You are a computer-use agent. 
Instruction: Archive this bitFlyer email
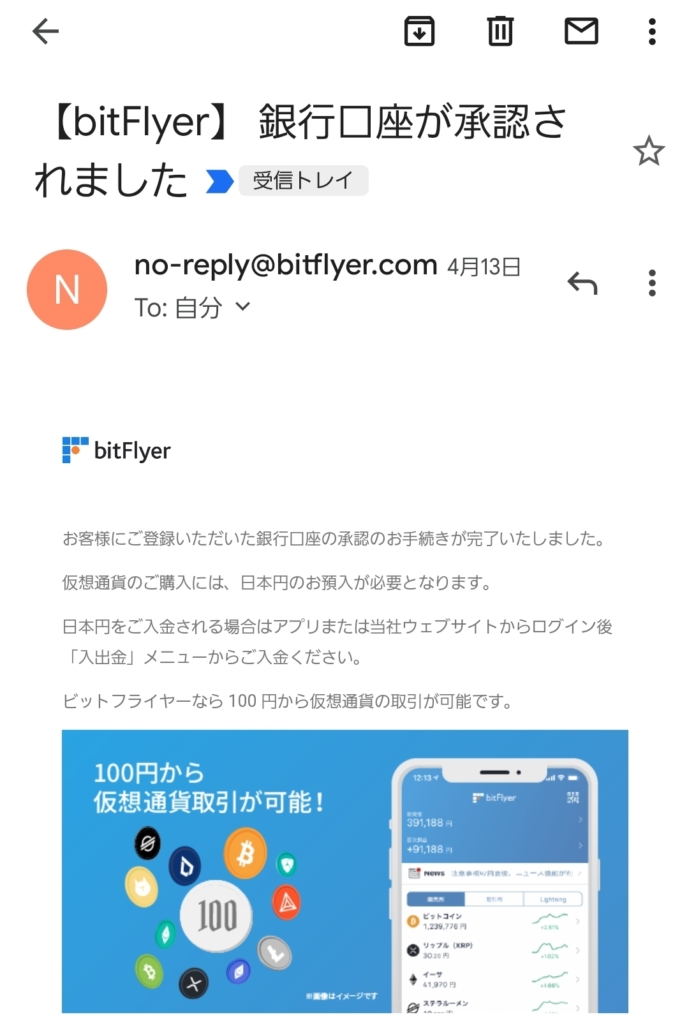(x=419, y=32)
